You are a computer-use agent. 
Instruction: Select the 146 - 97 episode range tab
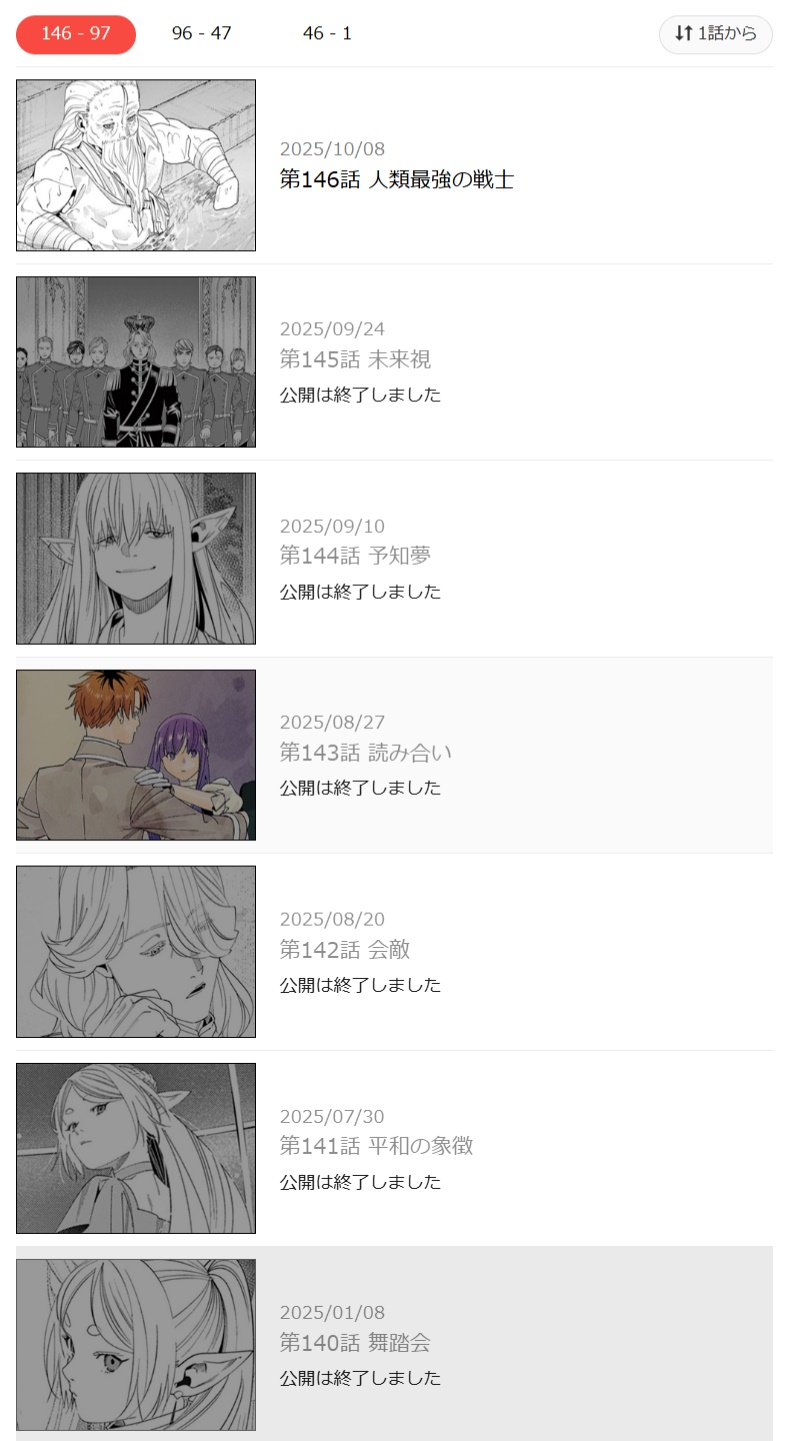coord(76,34)
